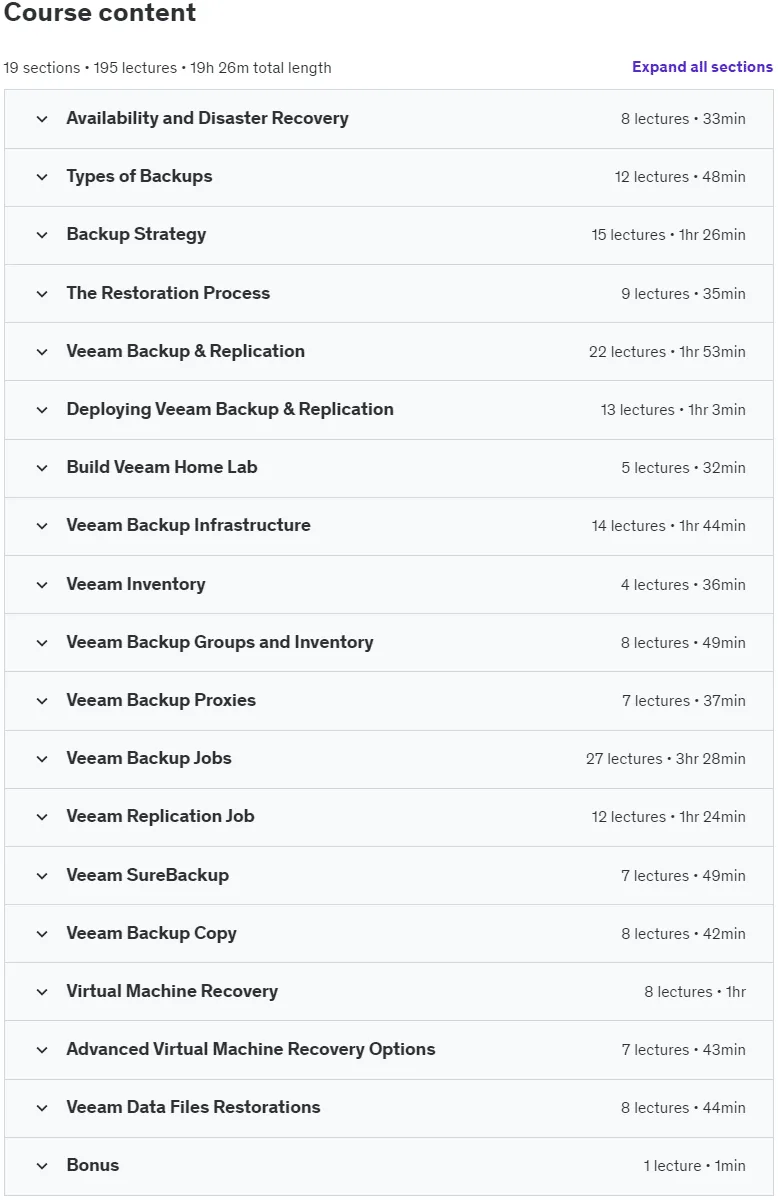Open Veeam Data Files Restorations section
This screenshot has width=778, height=1200.
click(x=389, y=1107)
